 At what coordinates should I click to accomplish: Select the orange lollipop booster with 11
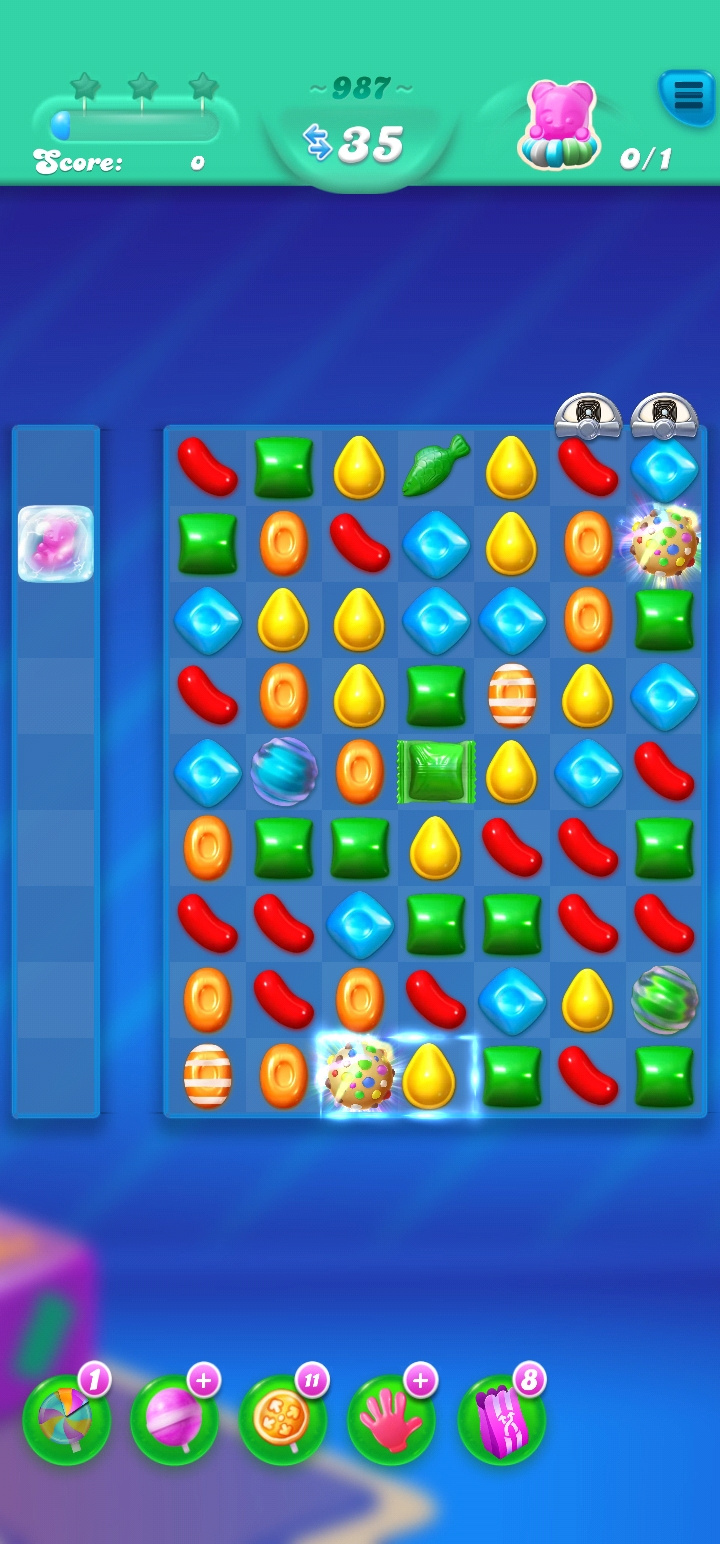click(x=282, y=1420)
